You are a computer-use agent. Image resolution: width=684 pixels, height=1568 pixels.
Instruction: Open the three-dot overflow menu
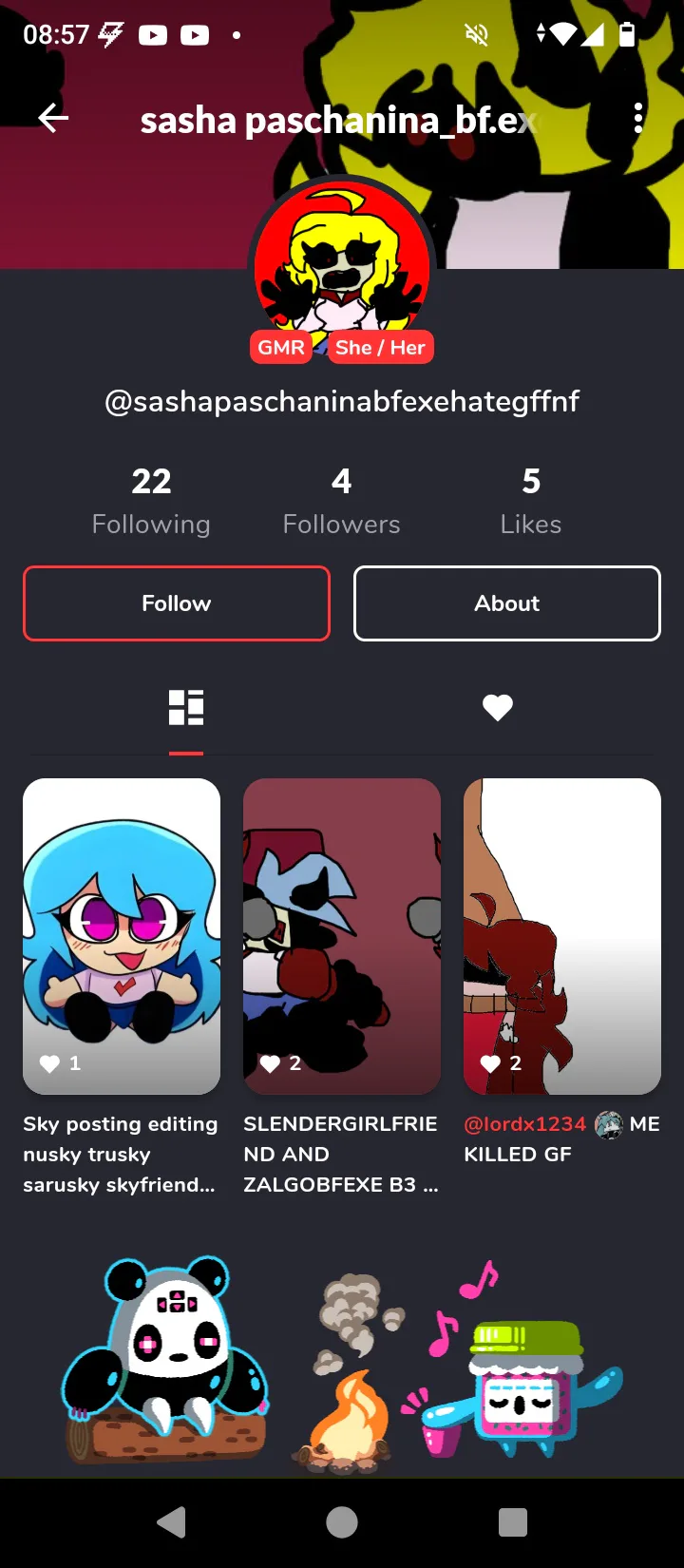[638, 119]
